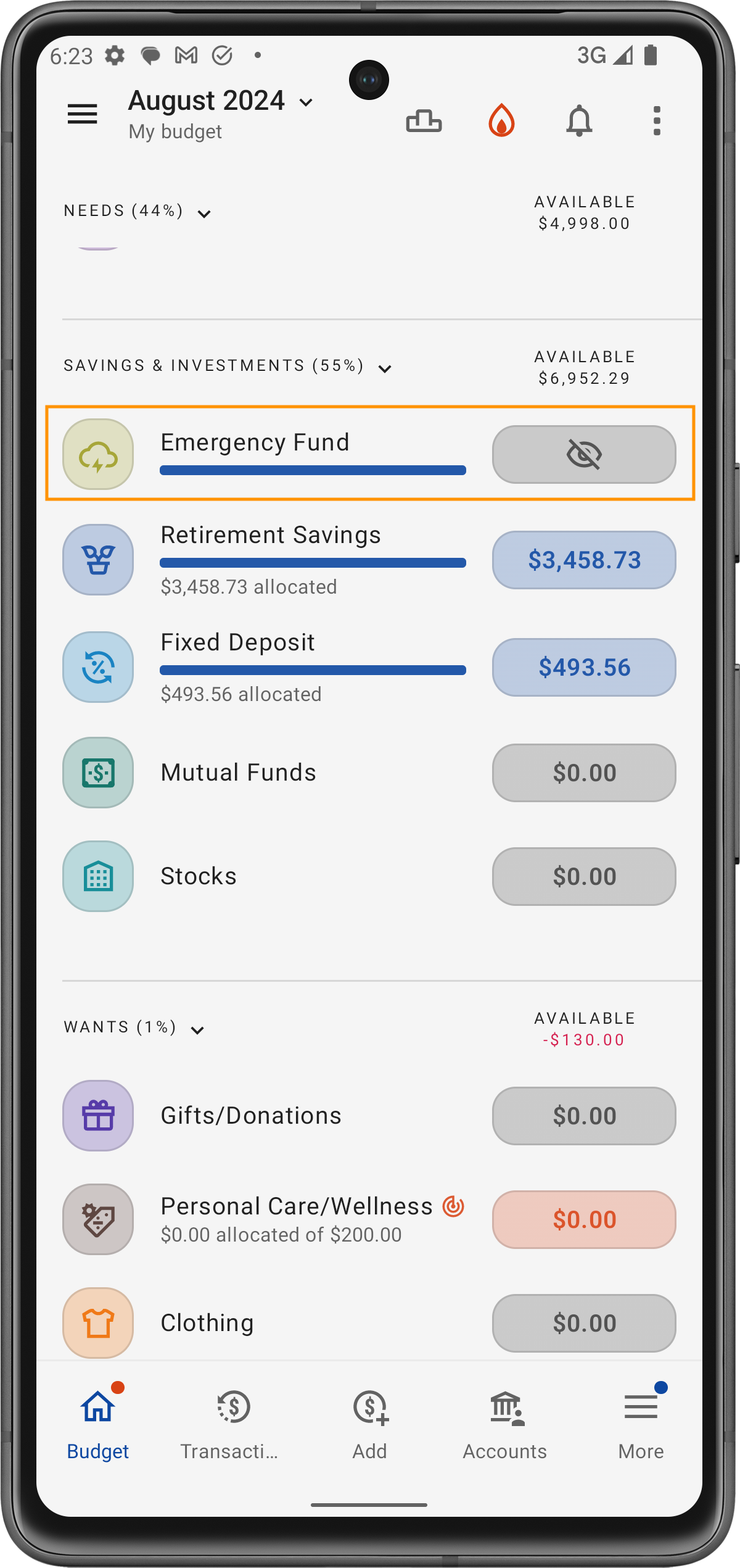Open the hamburger navigation drawer
Screen dimensions: 740x1568
pyautogui.click(x=82, y=114)
